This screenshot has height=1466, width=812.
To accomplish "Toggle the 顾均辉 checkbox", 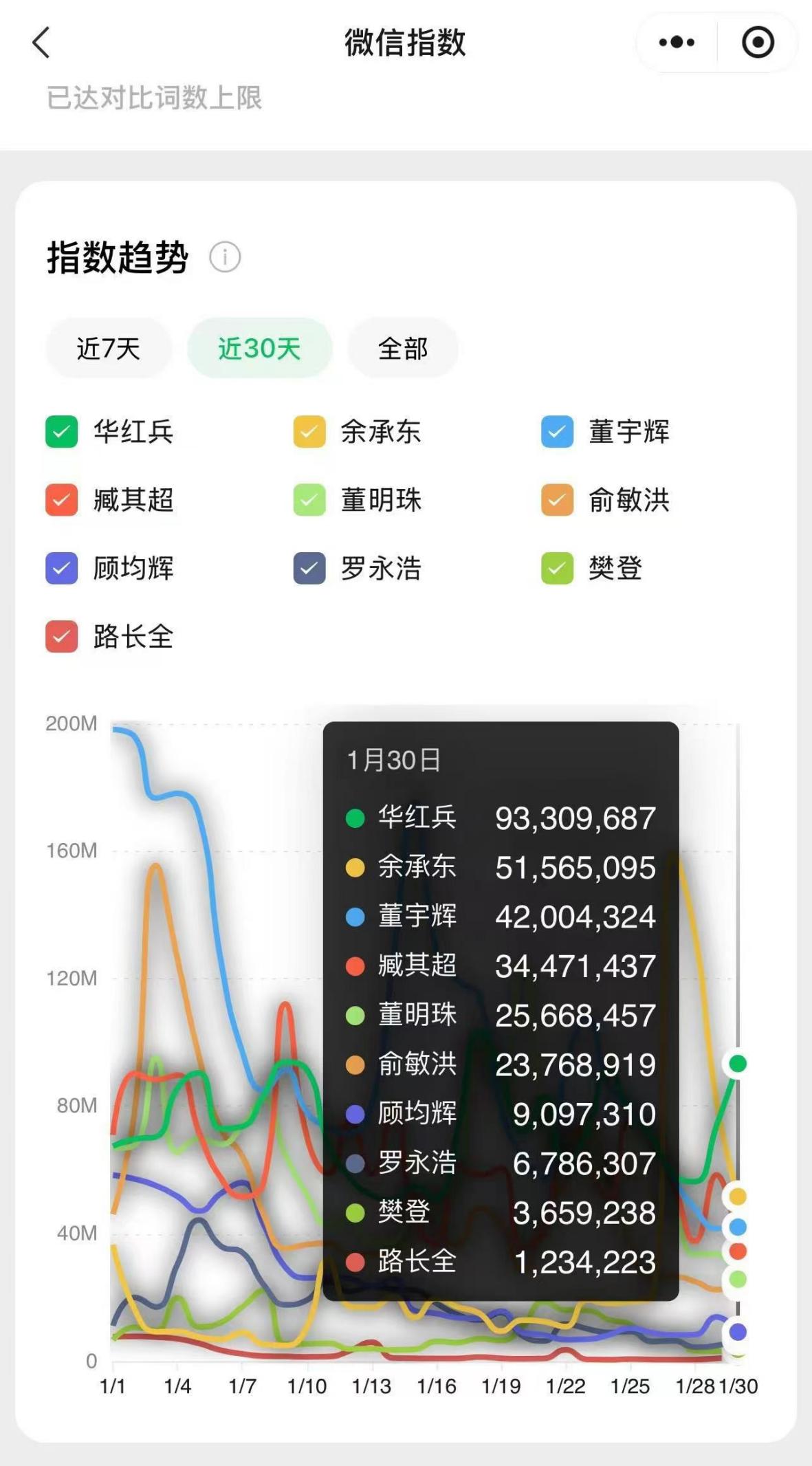I will coord(62,569).
